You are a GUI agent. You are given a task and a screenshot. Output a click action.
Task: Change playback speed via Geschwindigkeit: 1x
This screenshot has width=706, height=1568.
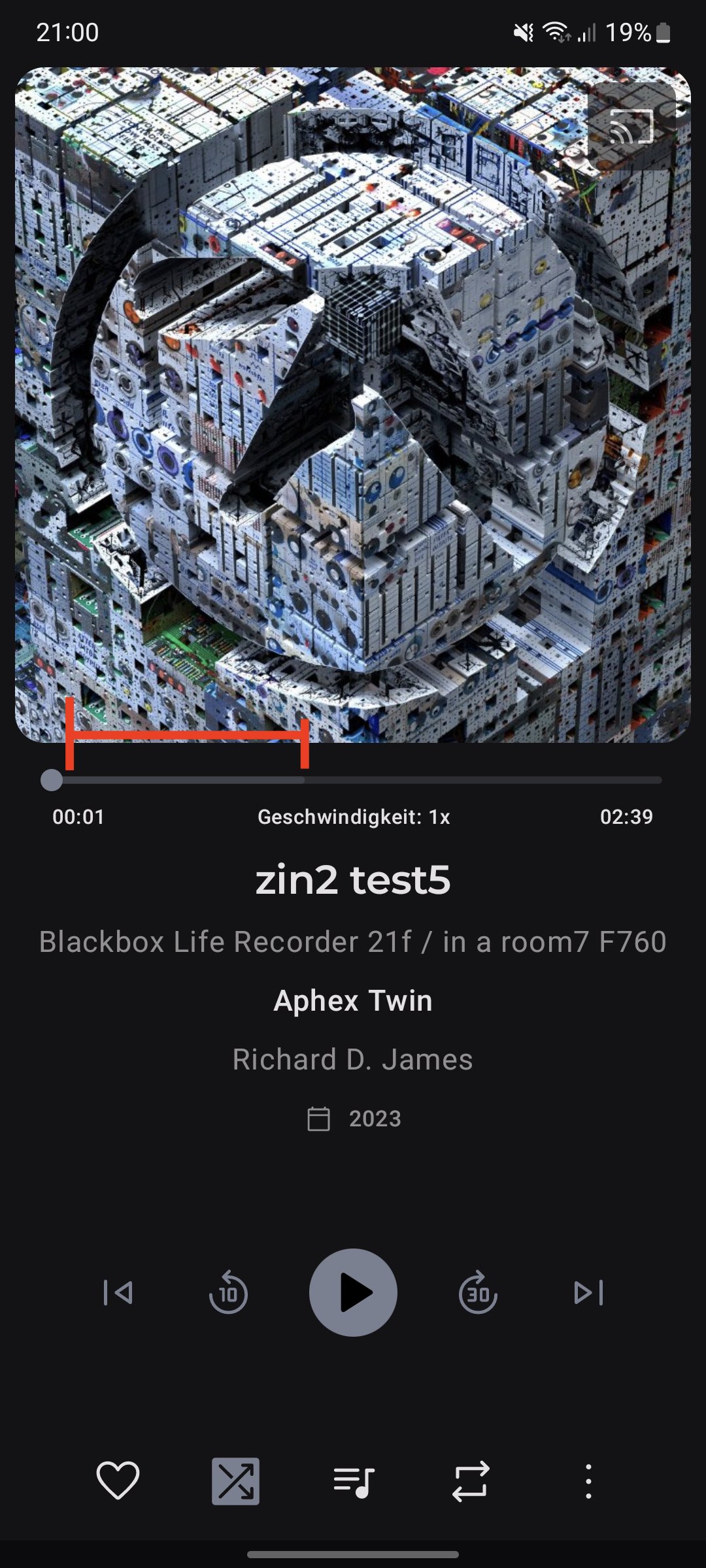pyautogui.click(x=354, y=817)
